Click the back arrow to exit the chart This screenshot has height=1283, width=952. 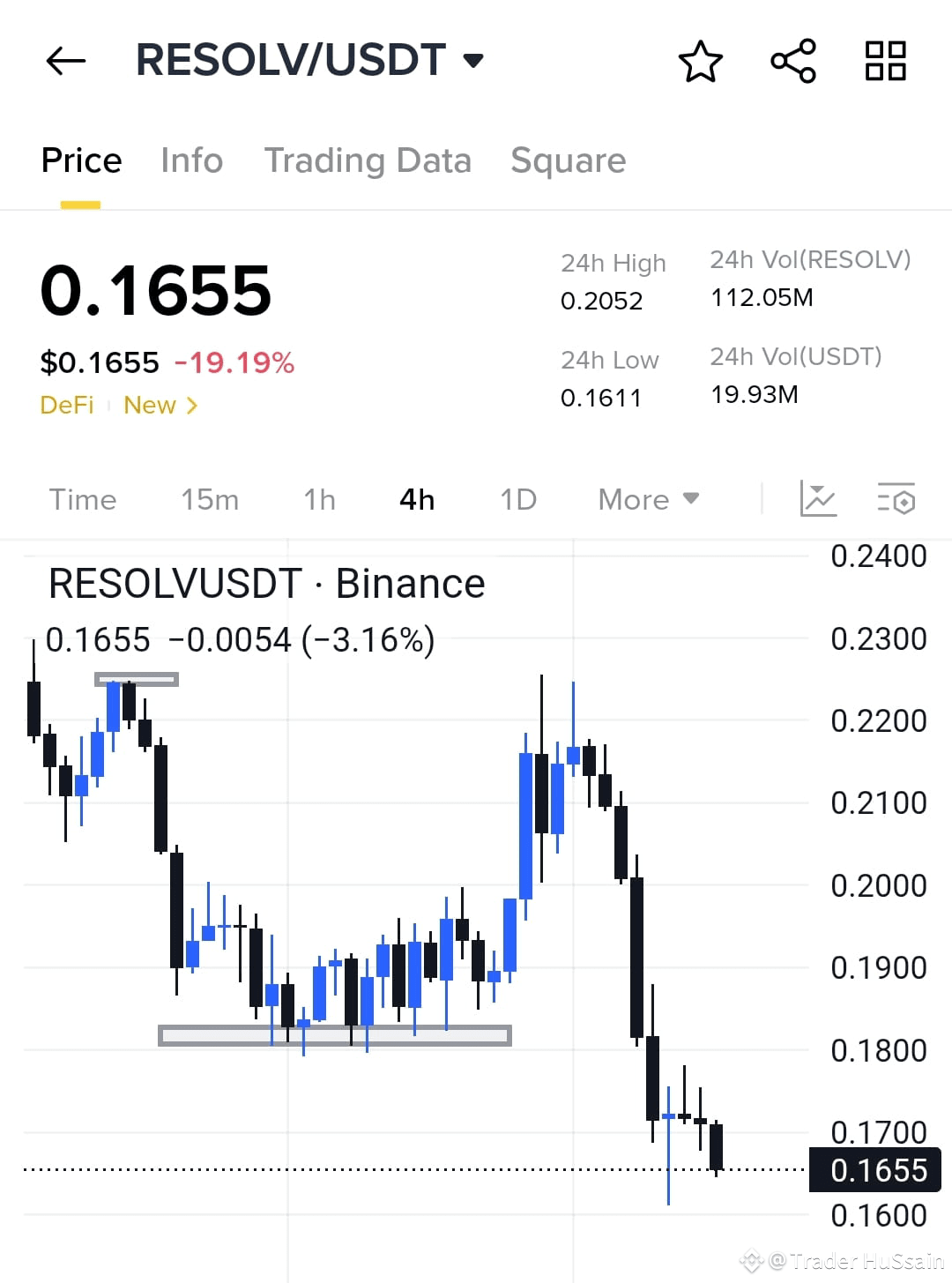pyautogui.click(x=64, y=60)
